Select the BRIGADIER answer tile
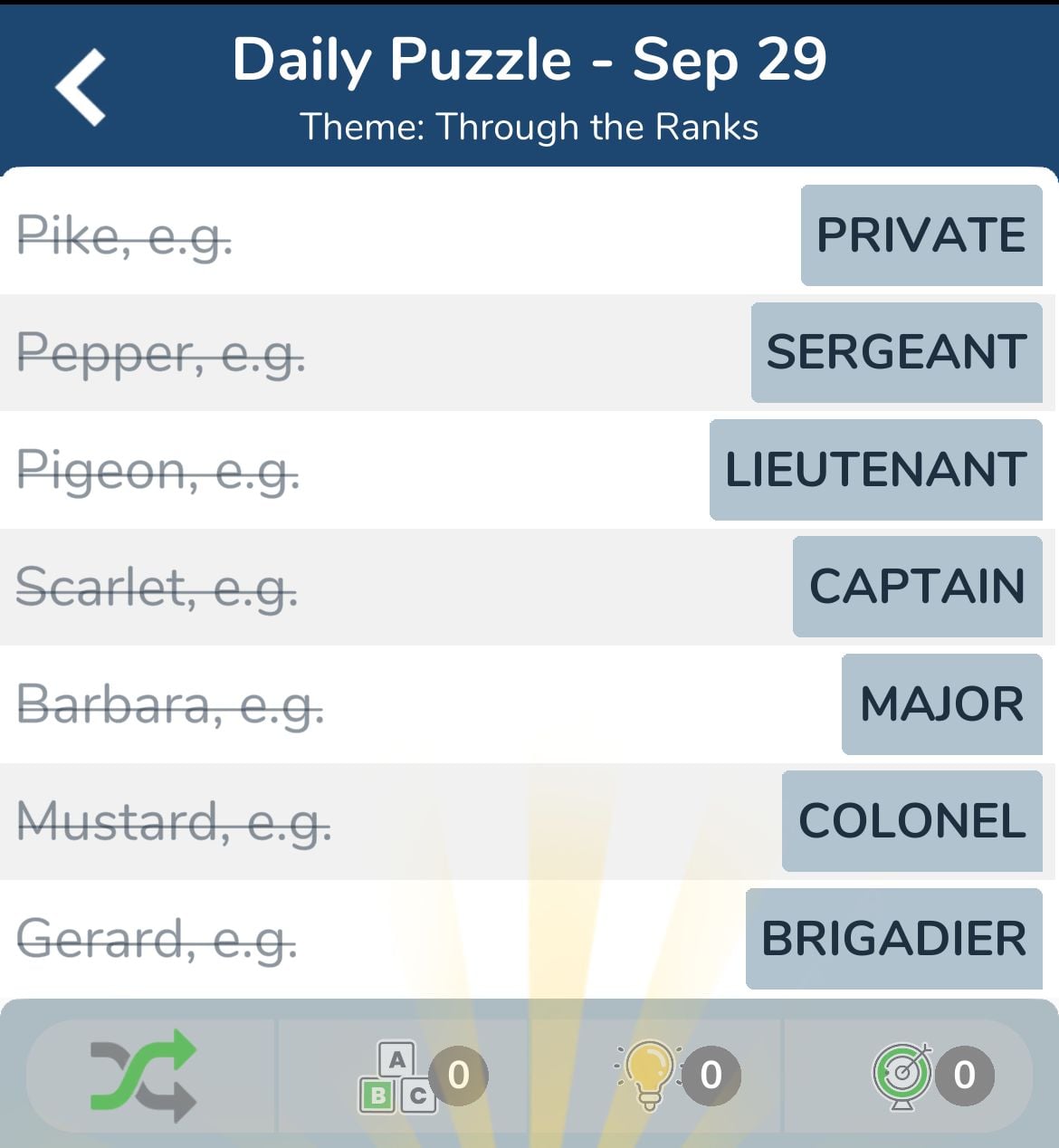The width and height of the screenshot is (1059, 1148). tap(893, 939)
